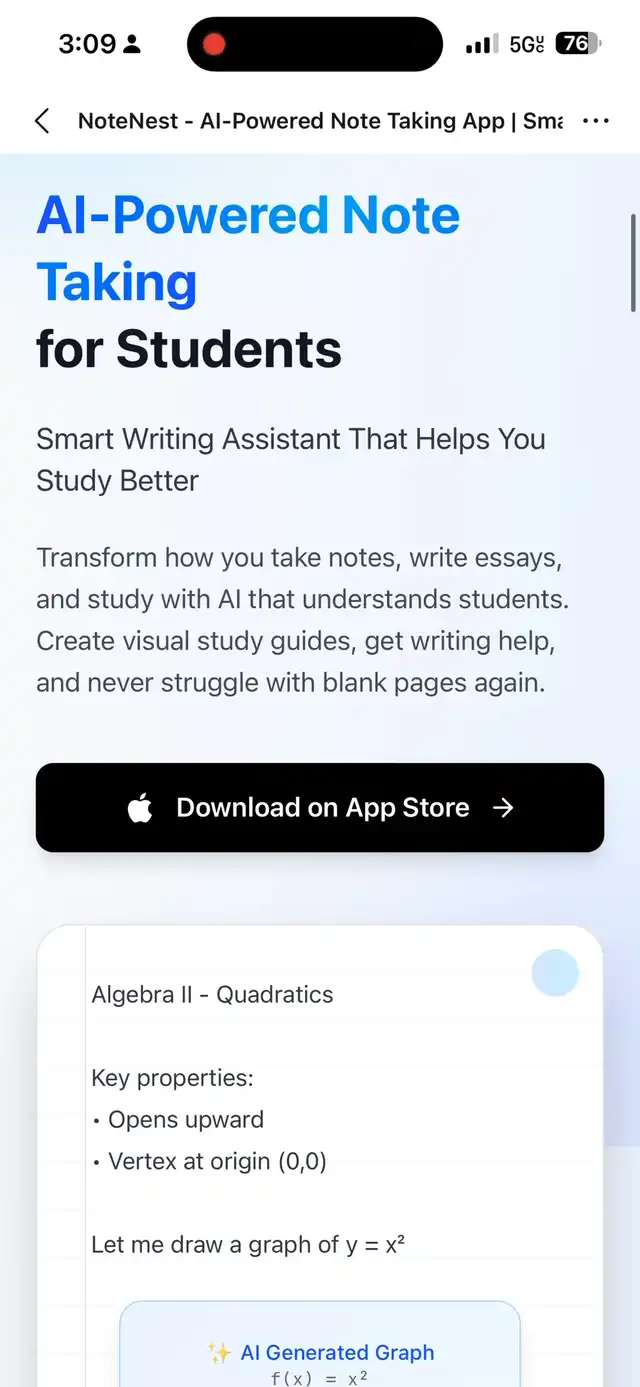Open the three-dot overflow menu
Viewport: 640px width, 1387px height.
click(595, 121)
